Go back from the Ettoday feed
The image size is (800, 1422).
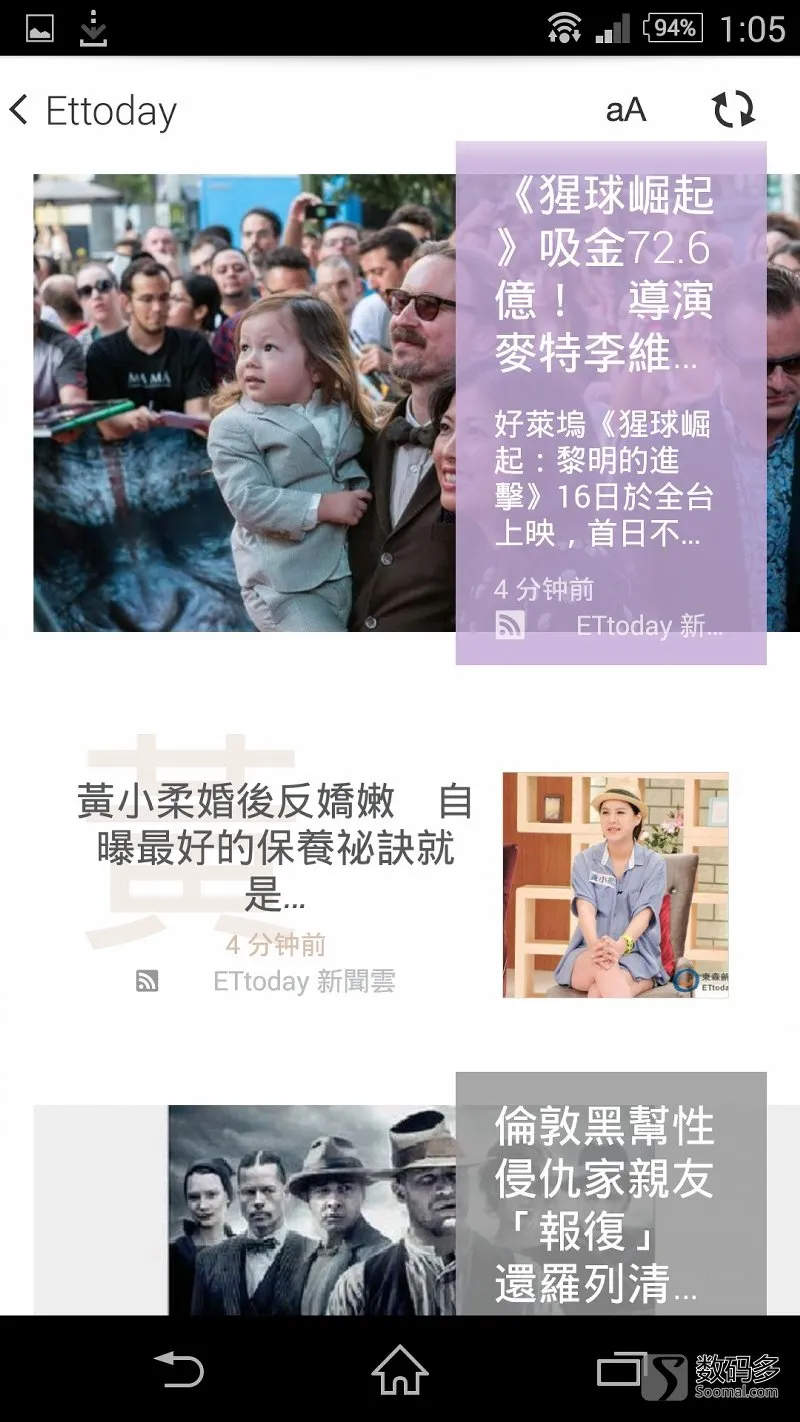20,110
